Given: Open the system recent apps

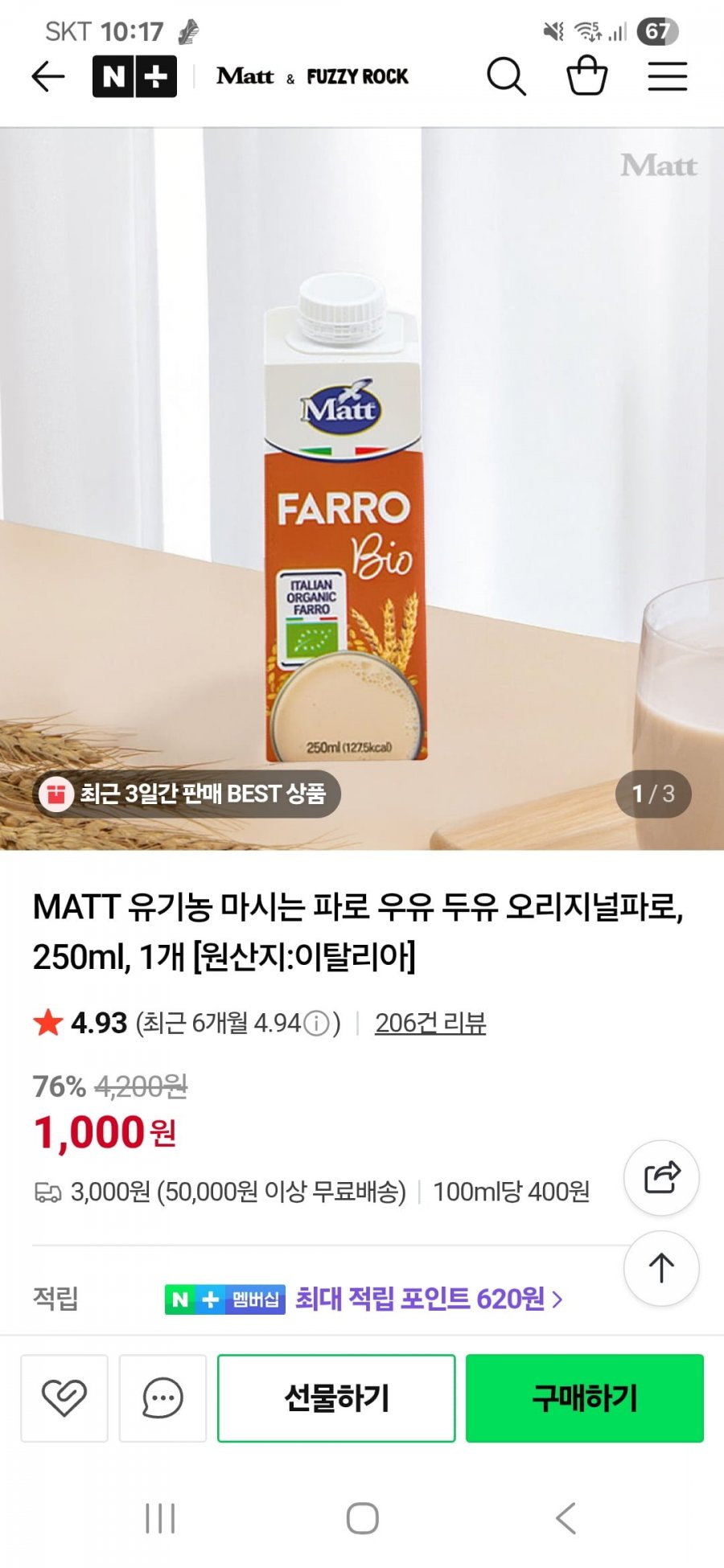Looking at the screenshot, I should [160, 1519].
